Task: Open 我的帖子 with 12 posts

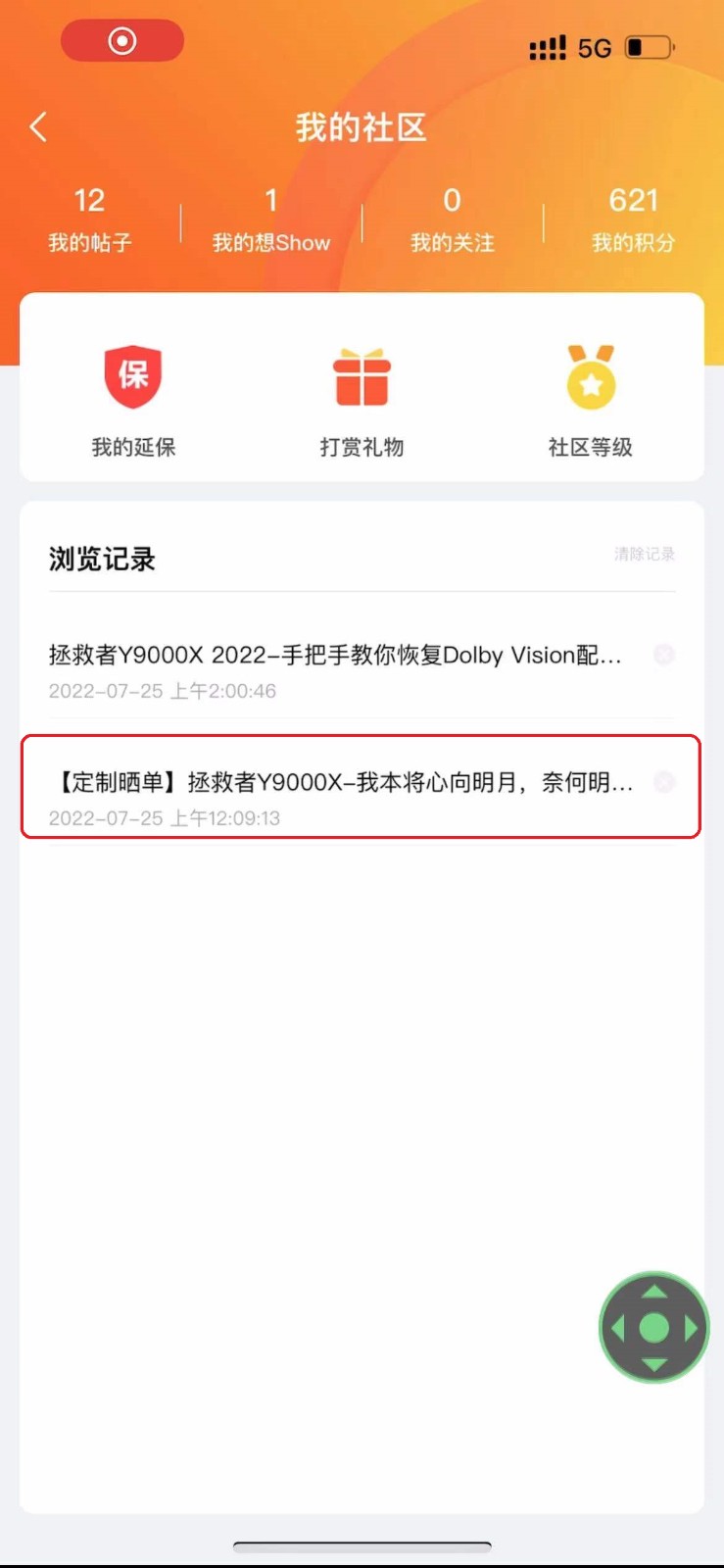Action: (x=89, y=220)
